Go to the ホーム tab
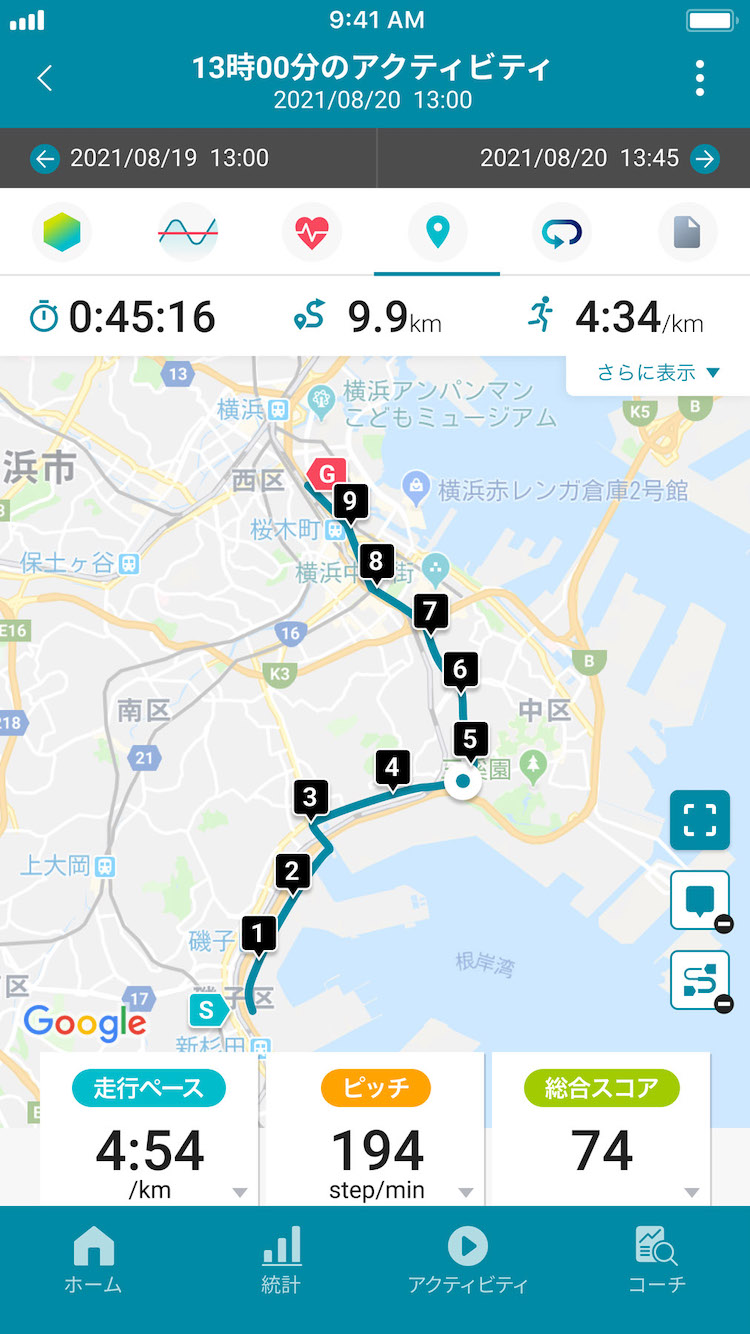Image resolution: width=750 pixels, height=1334 pixels. [x=93, y=1262]
